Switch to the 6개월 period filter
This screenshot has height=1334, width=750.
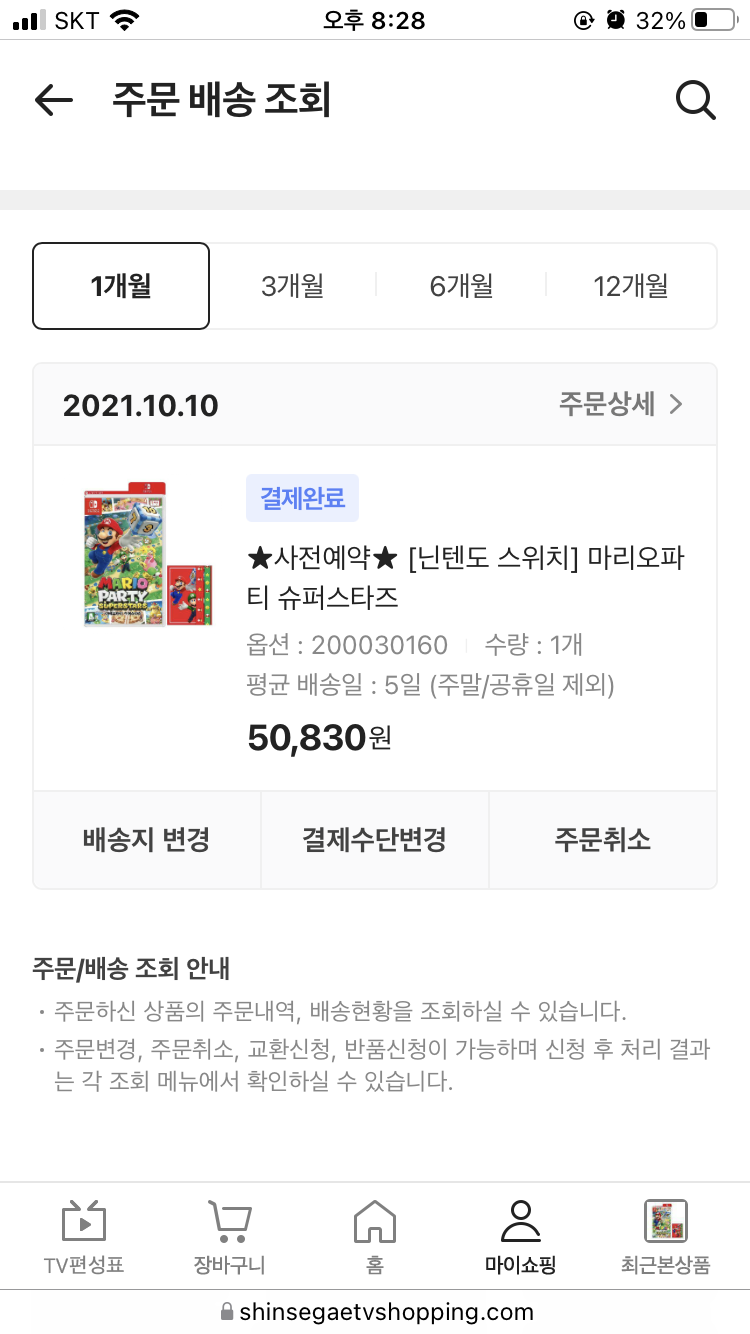pyautogui.click(x=461, y=286)
